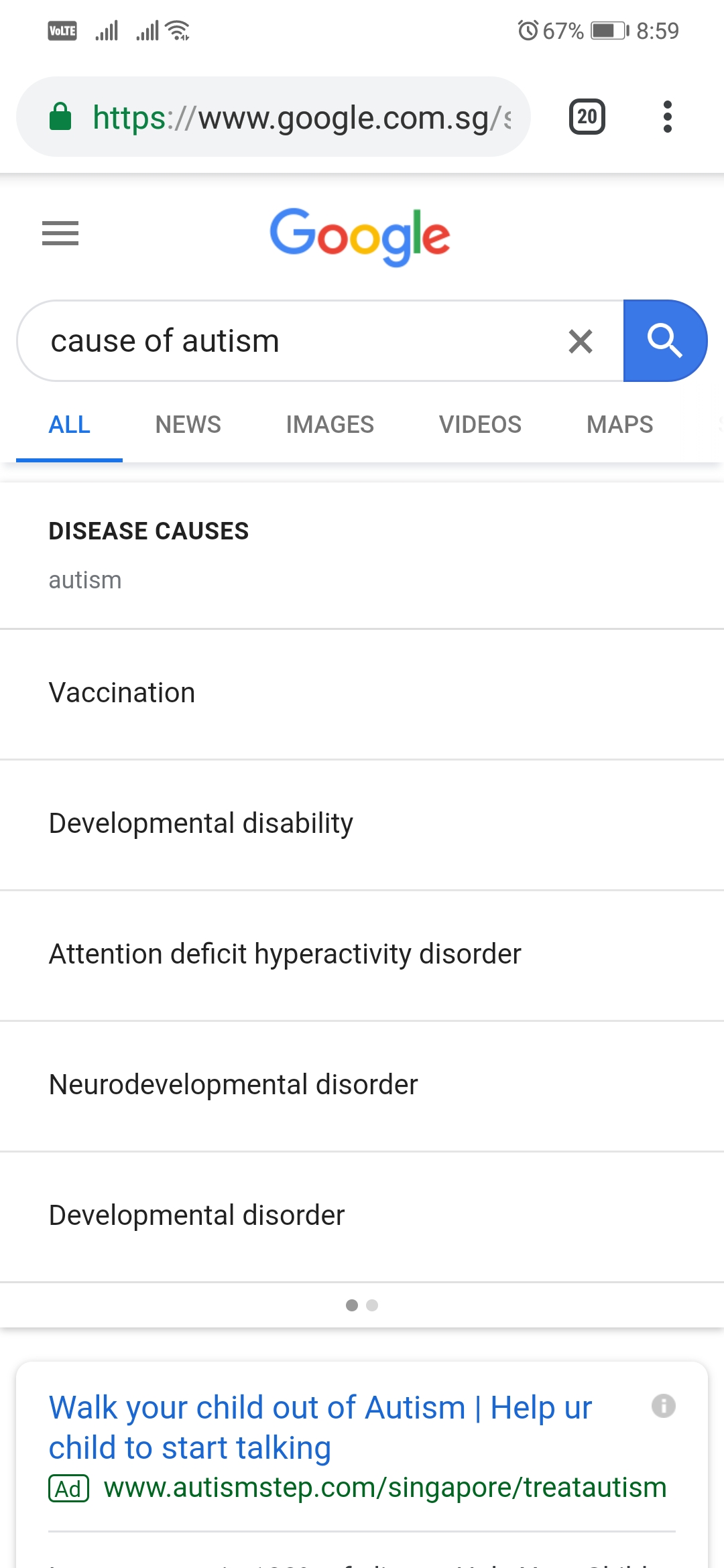Open Attention deficit hyperactivity disorder row

[x=362, y=955]
